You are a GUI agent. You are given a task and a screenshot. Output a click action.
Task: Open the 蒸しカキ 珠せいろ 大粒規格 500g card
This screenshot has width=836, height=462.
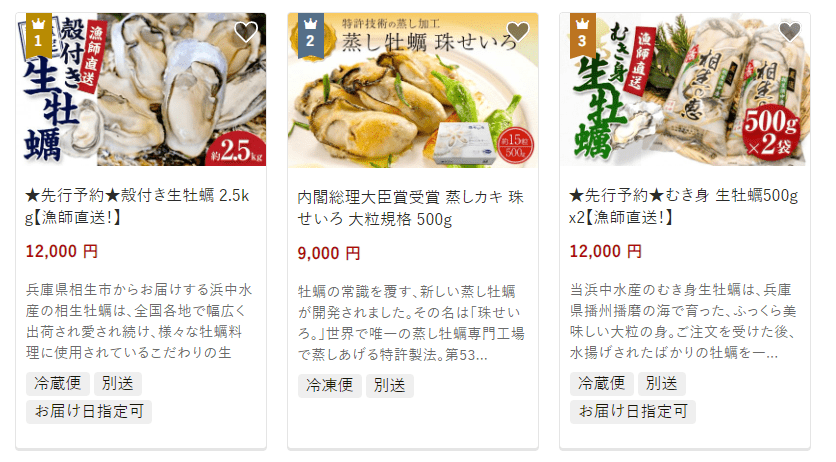411,206
